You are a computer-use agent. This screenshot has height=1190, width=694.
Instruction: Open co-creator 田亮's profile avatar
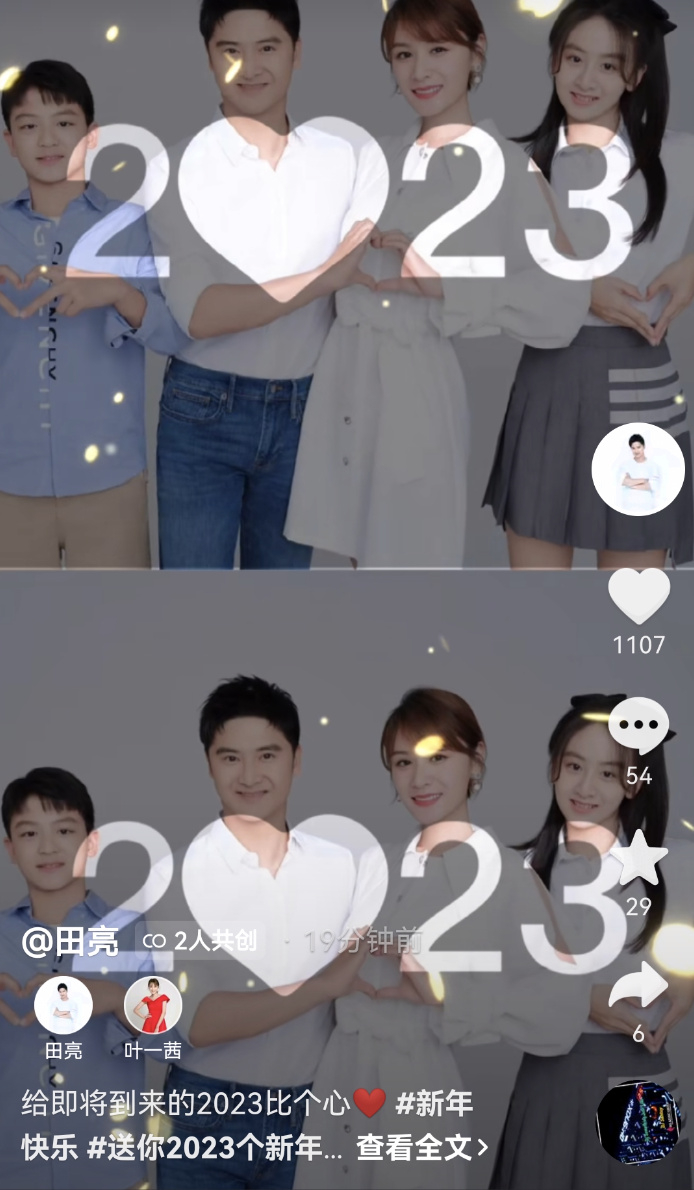[x=63, y=1005]
